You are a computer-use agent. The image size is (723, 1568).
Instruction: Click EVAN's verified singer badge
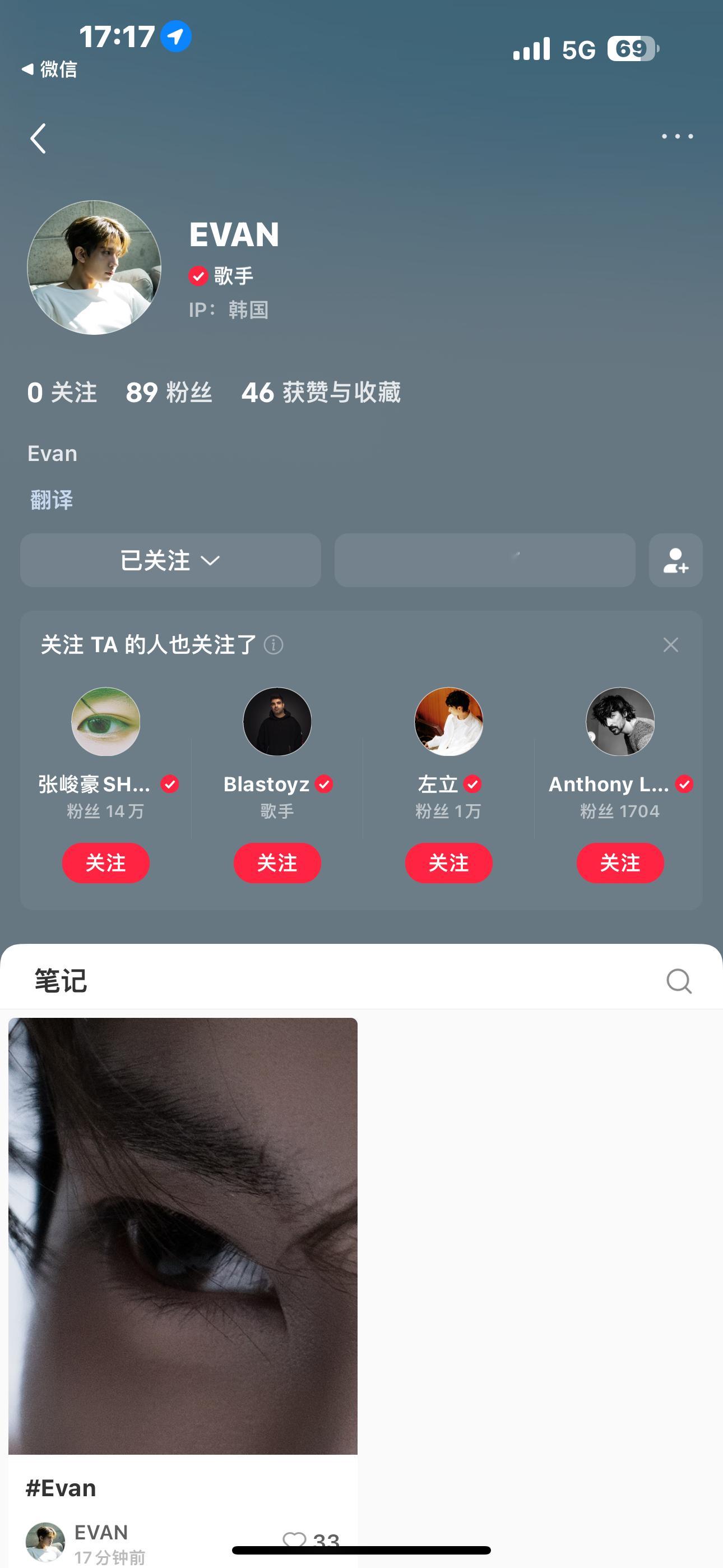pos(197,275)
